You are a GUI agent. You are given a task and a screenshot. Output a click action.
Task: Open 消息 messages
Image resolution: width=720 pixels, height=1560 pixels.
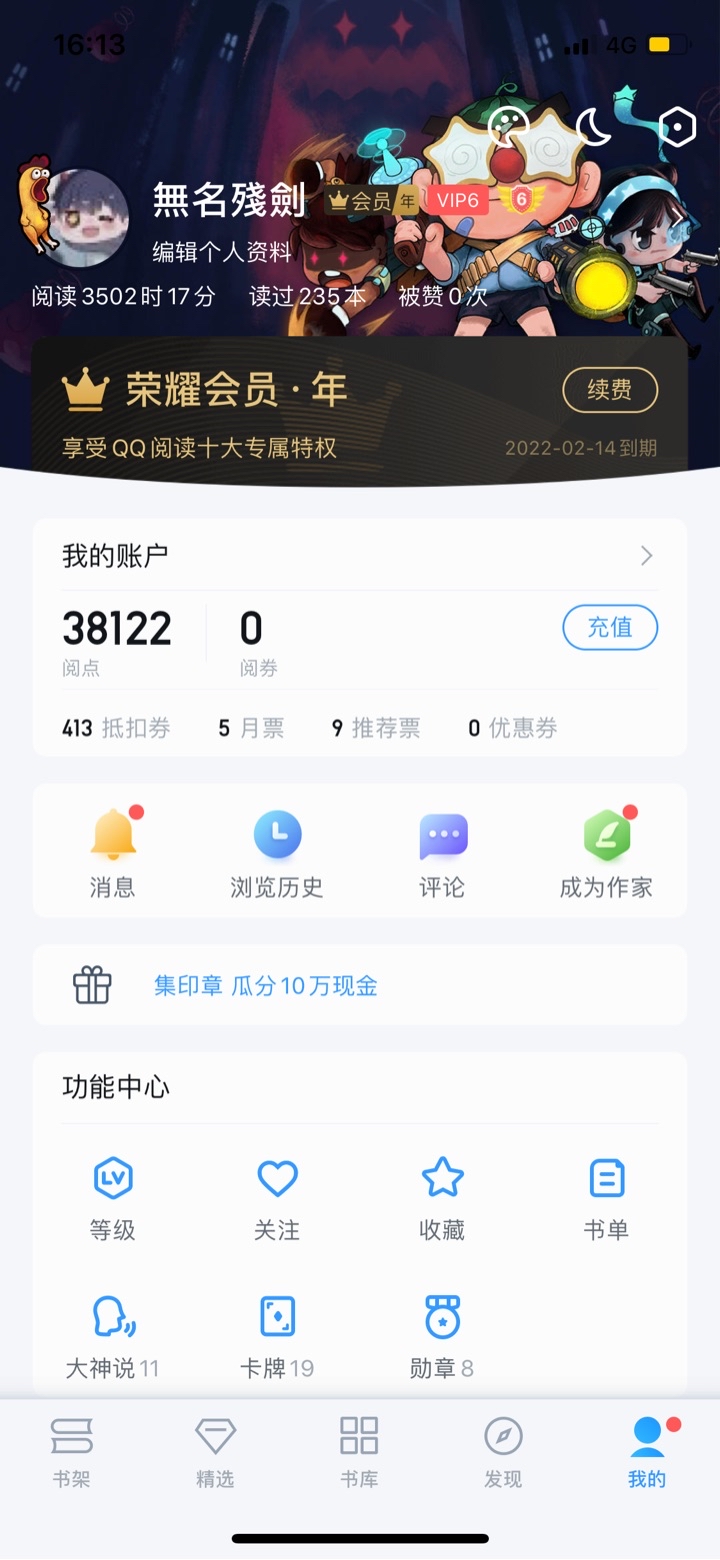pyautogui.click(x=112, y=852)
